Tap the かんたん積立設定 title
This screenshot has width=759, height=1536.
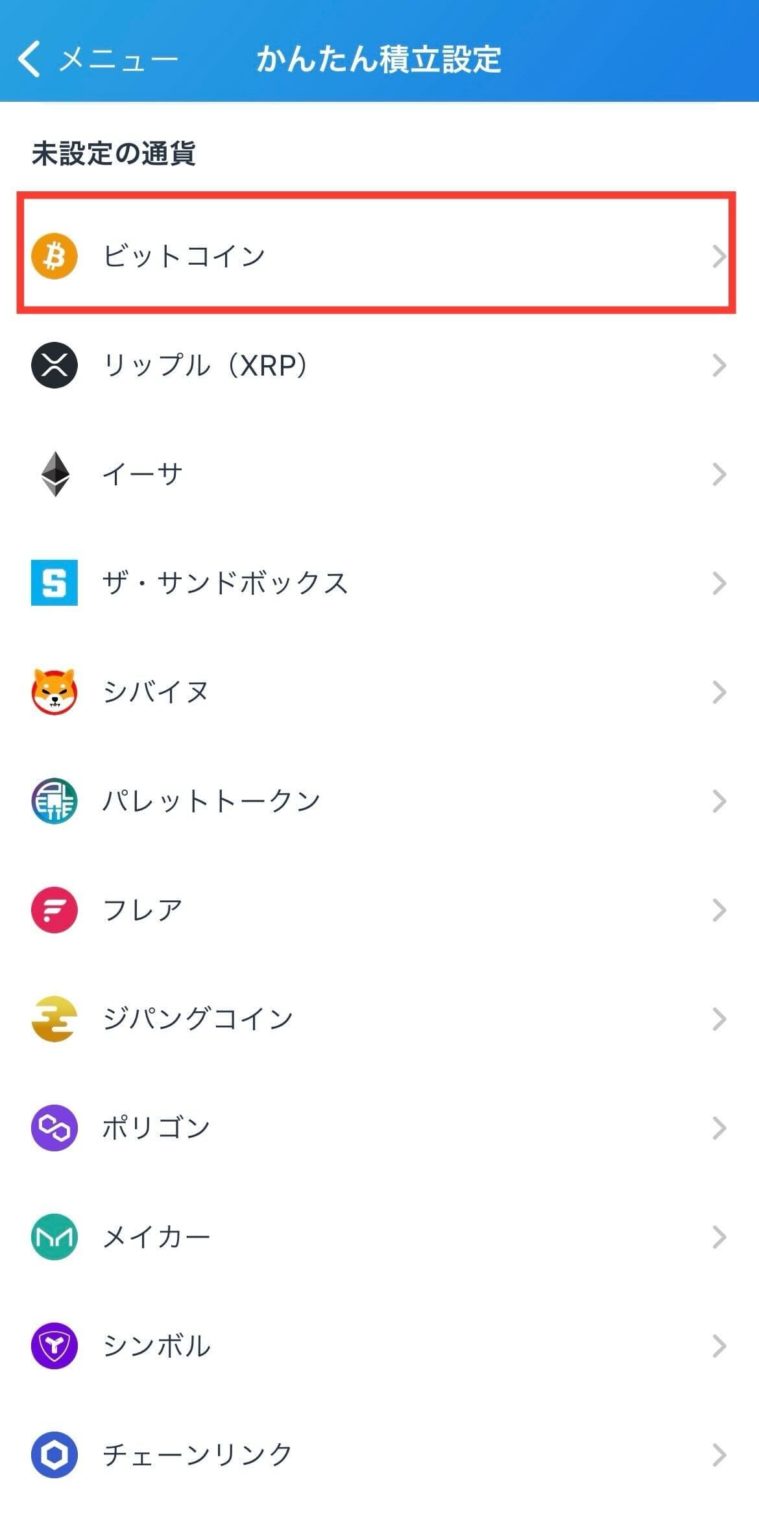click(x=380, y=57)
